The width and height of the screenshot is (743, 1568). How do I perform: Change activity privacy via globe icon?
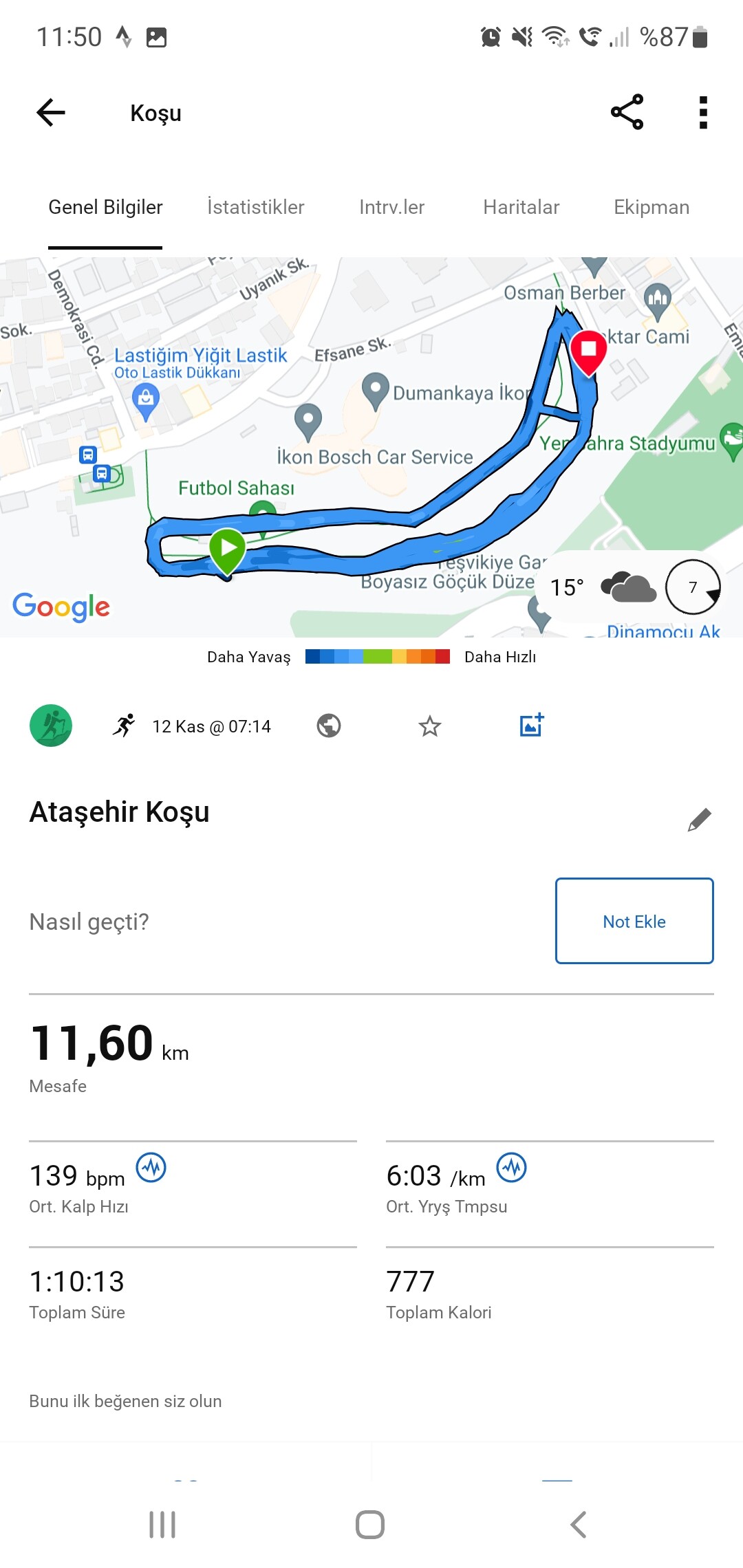tap(329, 726)
